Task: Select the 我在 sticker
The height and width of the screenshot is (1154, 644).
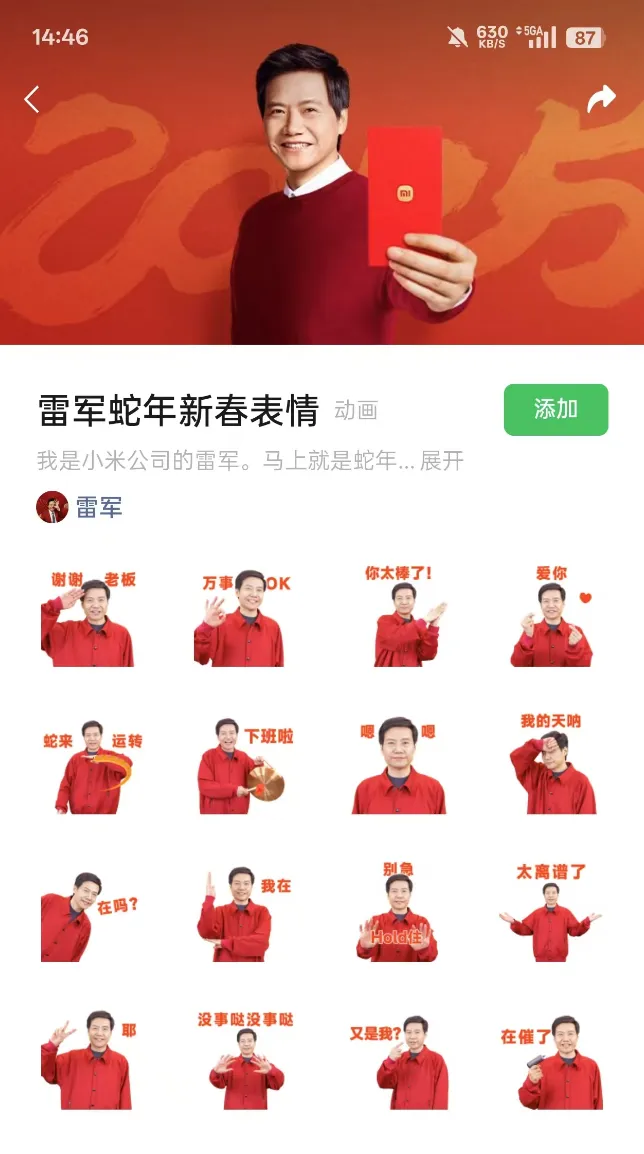Action: click(x=243, y=913)
